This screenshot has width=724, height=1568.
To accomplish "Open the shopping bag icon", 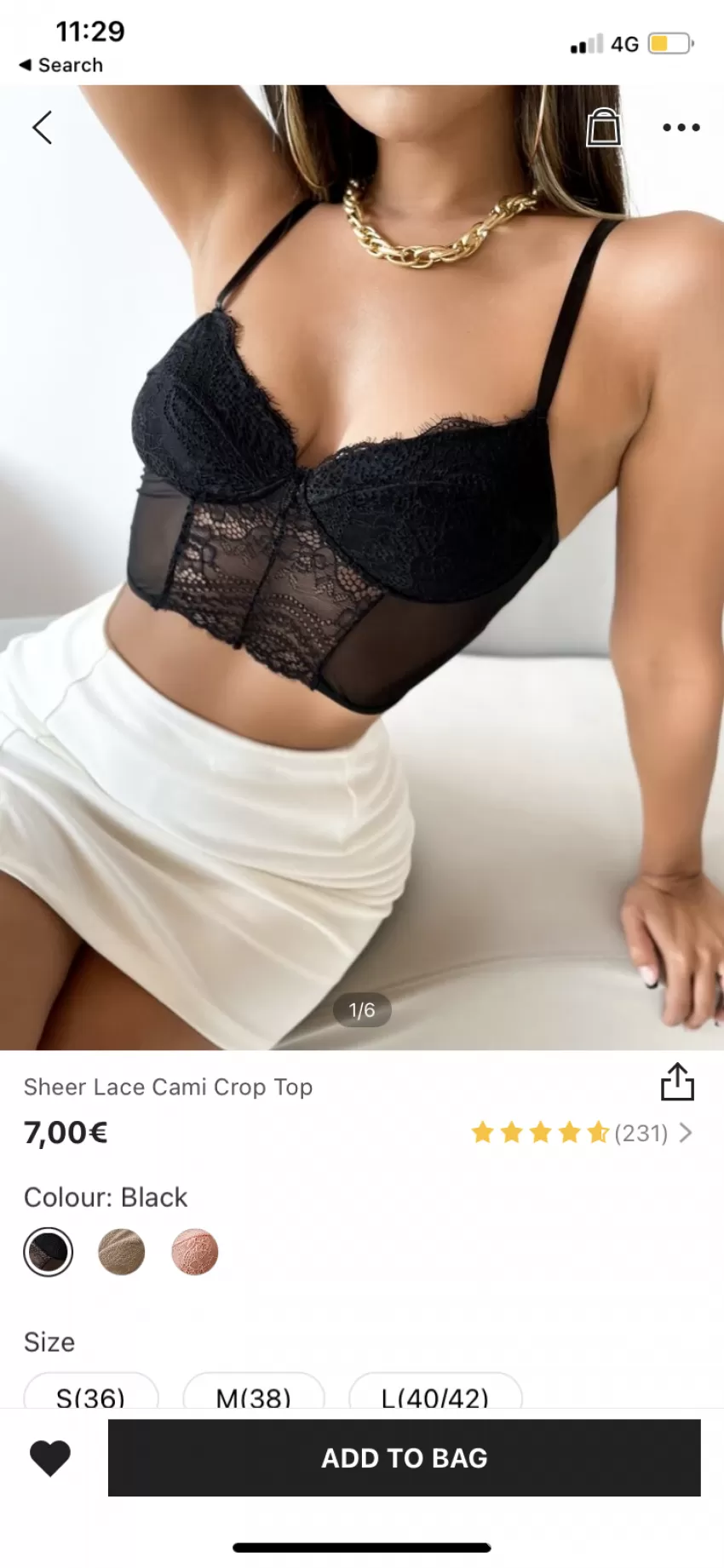I will coord(603,127).
